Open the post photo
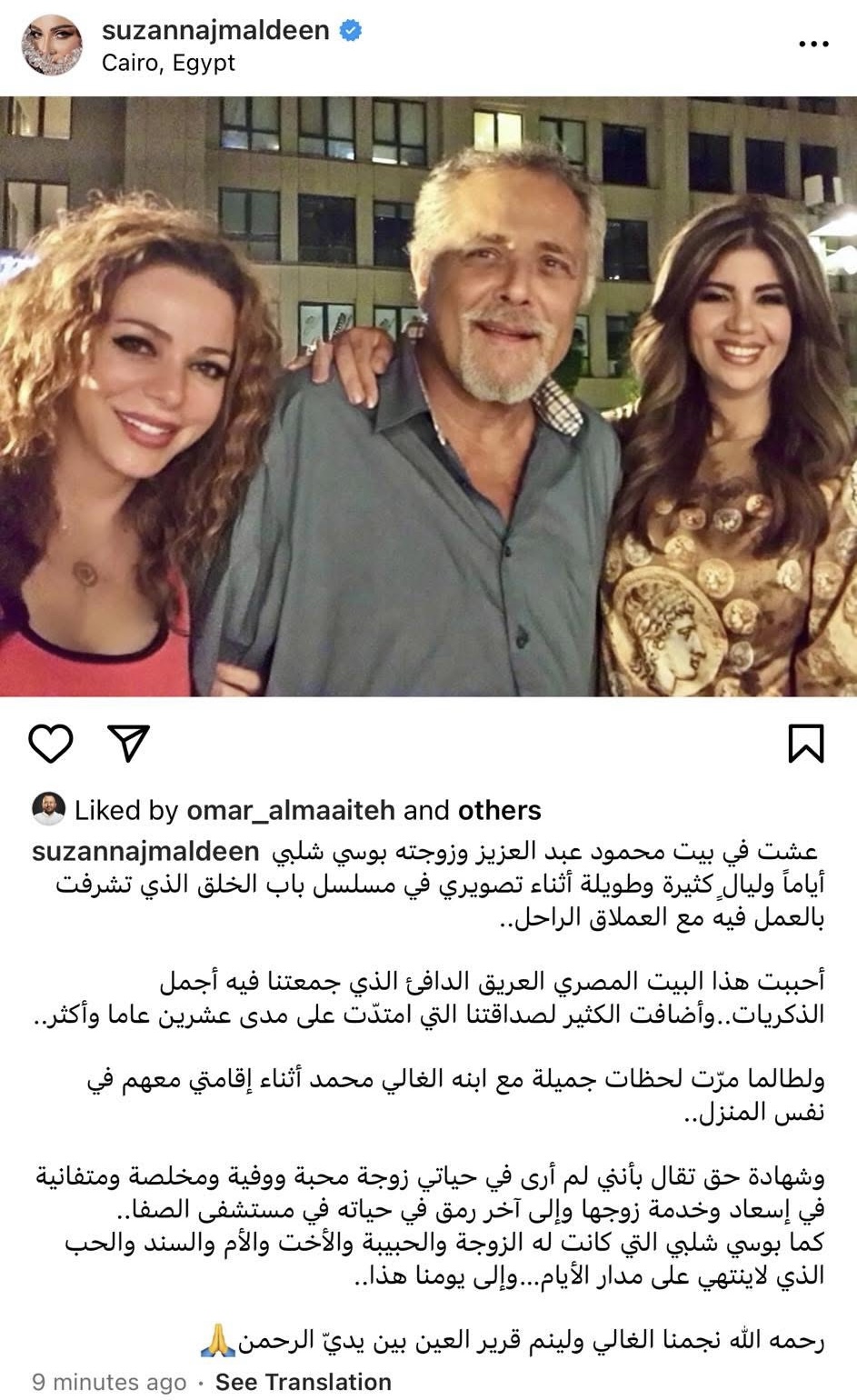The width and height of the screenshot is (857, 1400). pos(428,396)
